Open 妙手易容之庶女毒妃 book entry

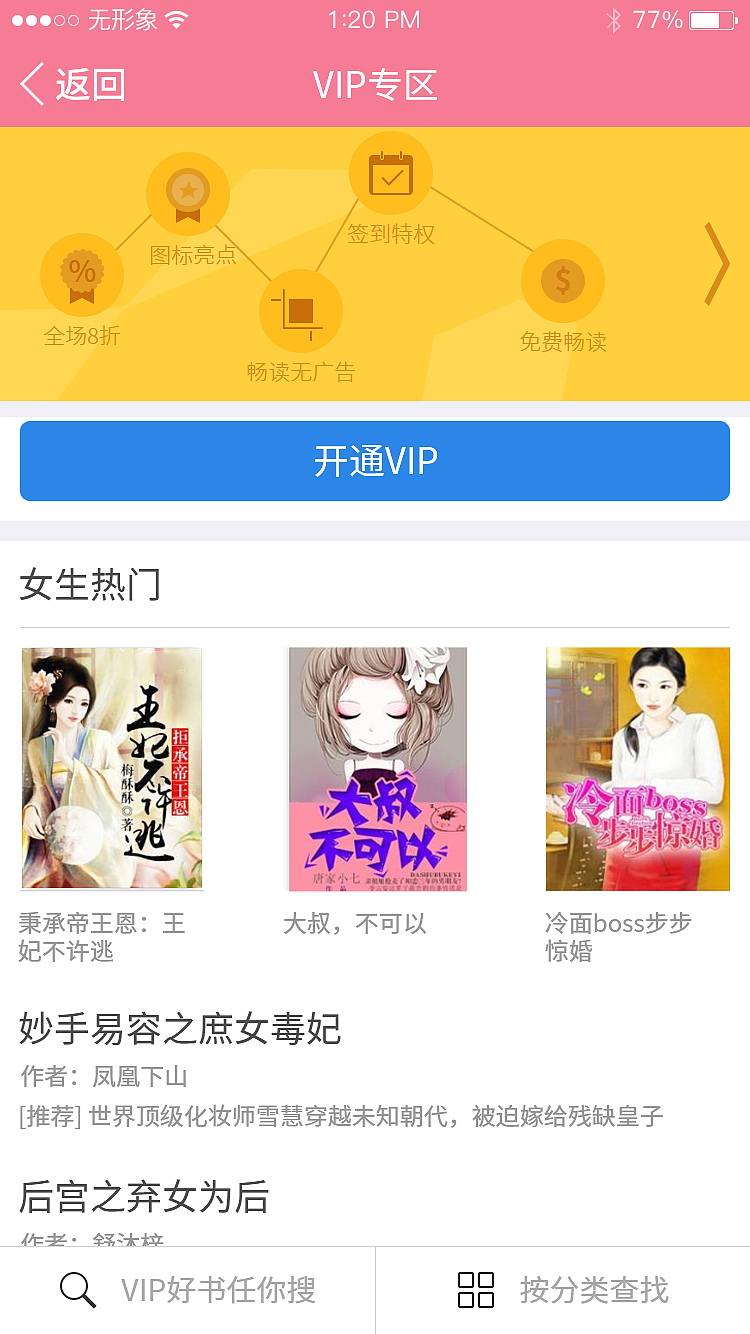(x=180, y=1029)
